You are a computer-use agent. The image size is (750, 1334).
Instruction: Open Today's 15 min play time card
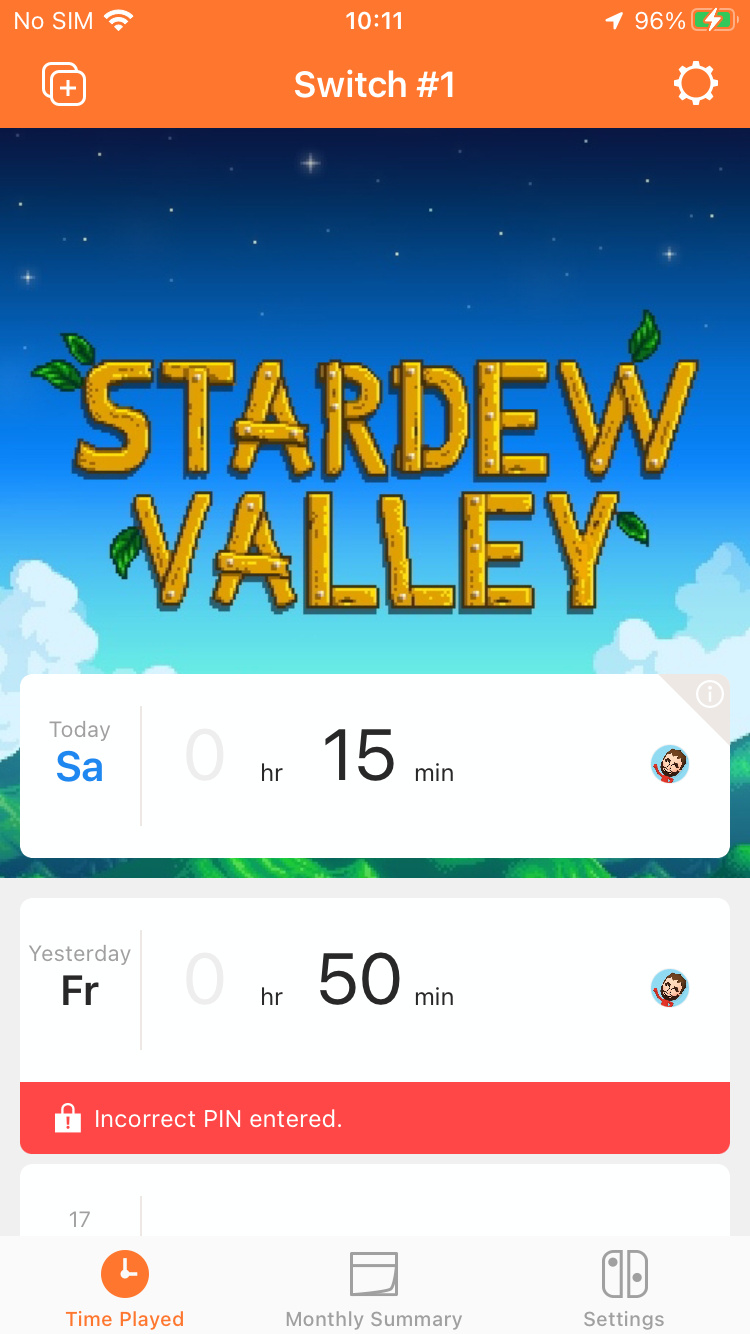(375, 766)
